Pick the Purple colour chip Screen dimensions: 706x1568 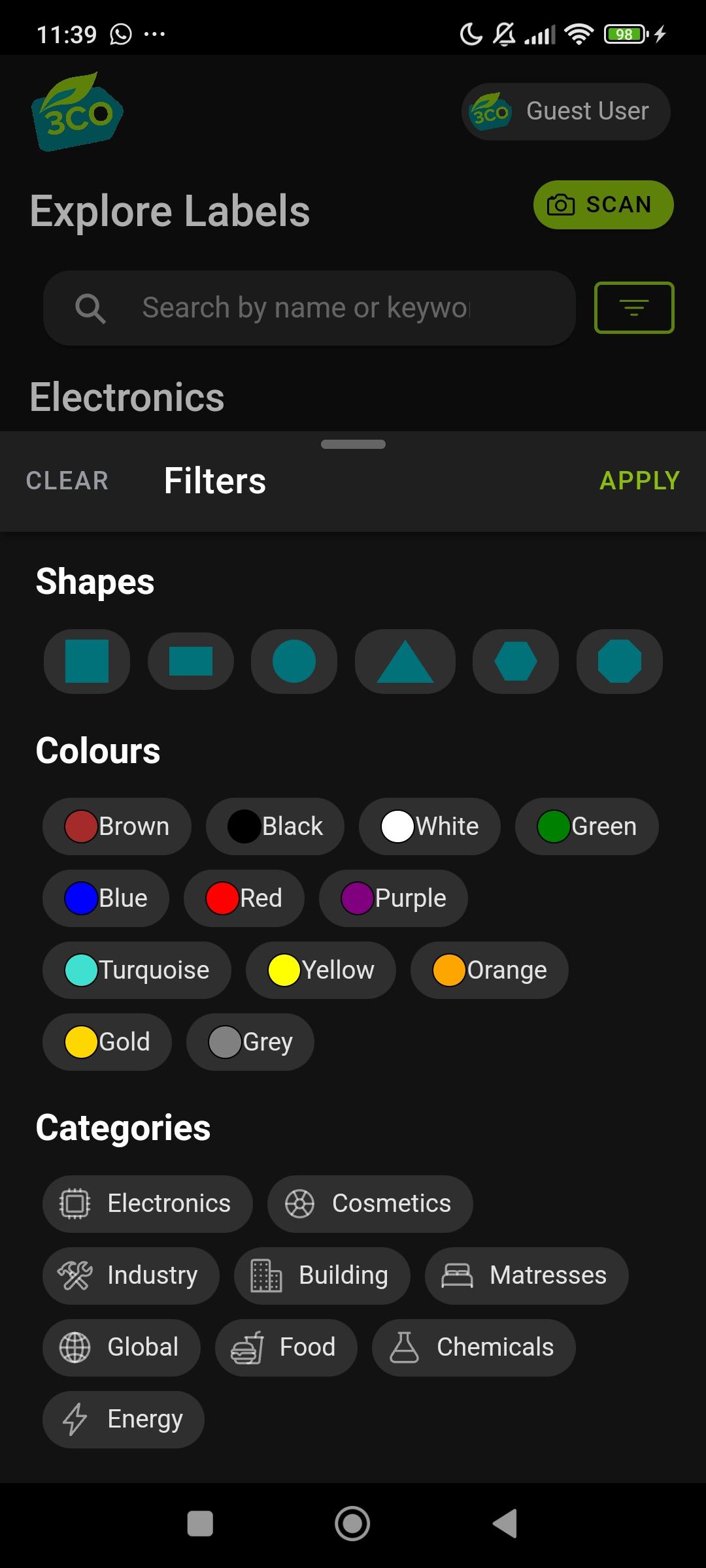pyautogui.click(x=394, y=898)
